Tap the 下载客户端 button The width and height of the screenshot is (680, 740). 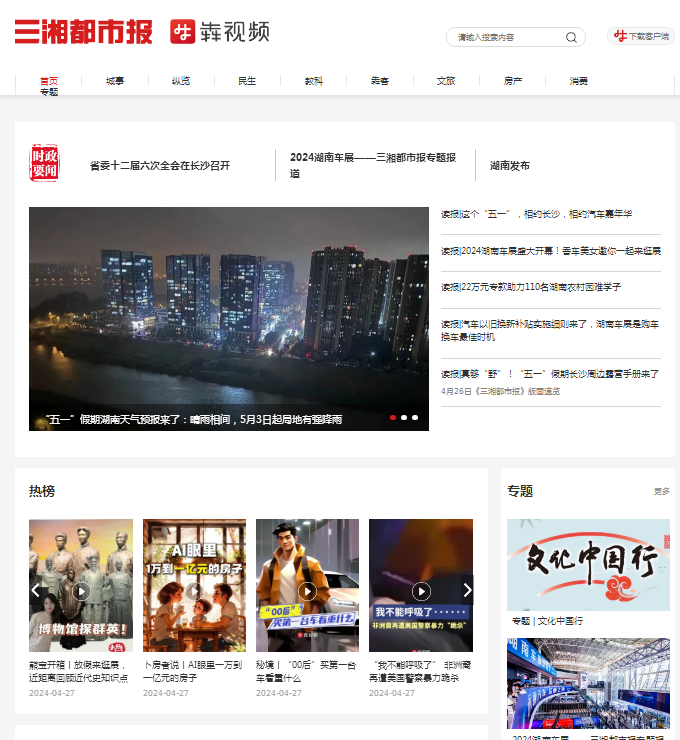click(x=641, y=36)
